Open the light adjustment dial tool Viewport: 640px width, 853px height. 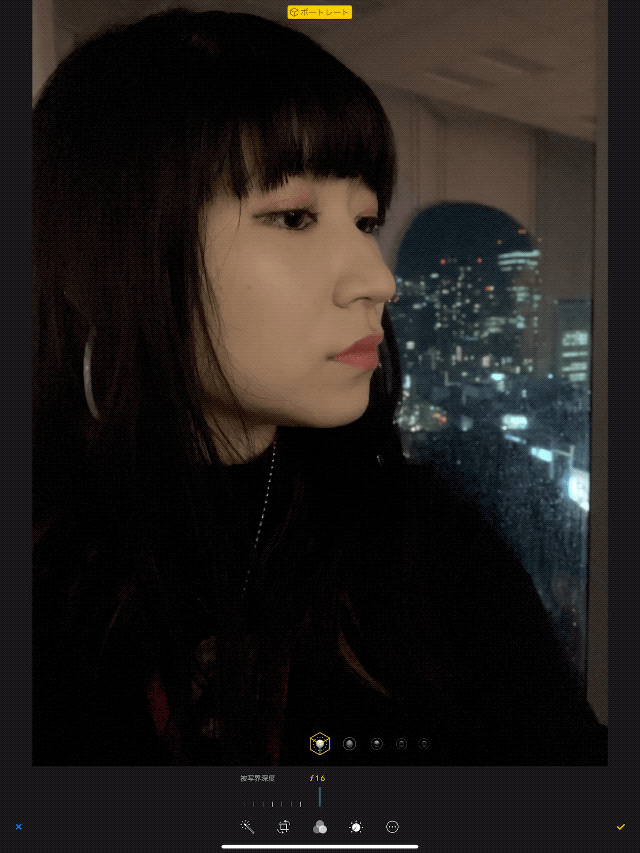tap(356, 827)
